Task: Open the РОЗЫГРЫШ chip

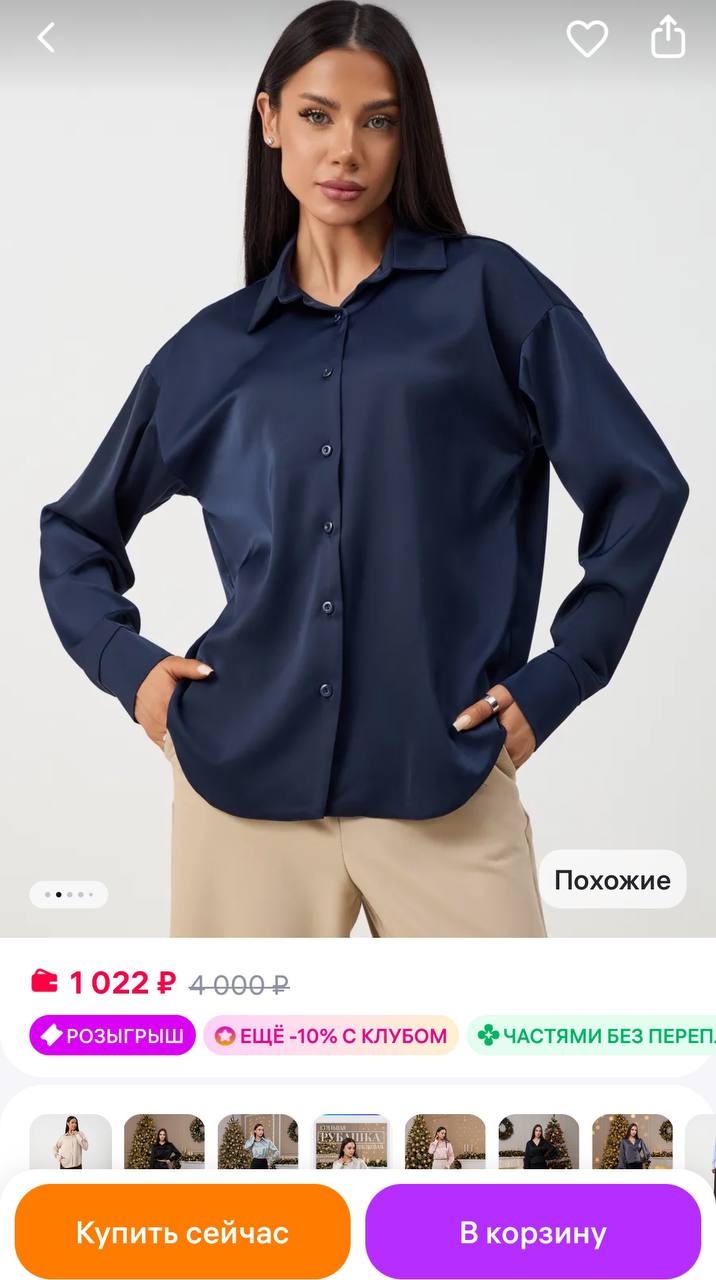Action: [x=112, y=1036]
